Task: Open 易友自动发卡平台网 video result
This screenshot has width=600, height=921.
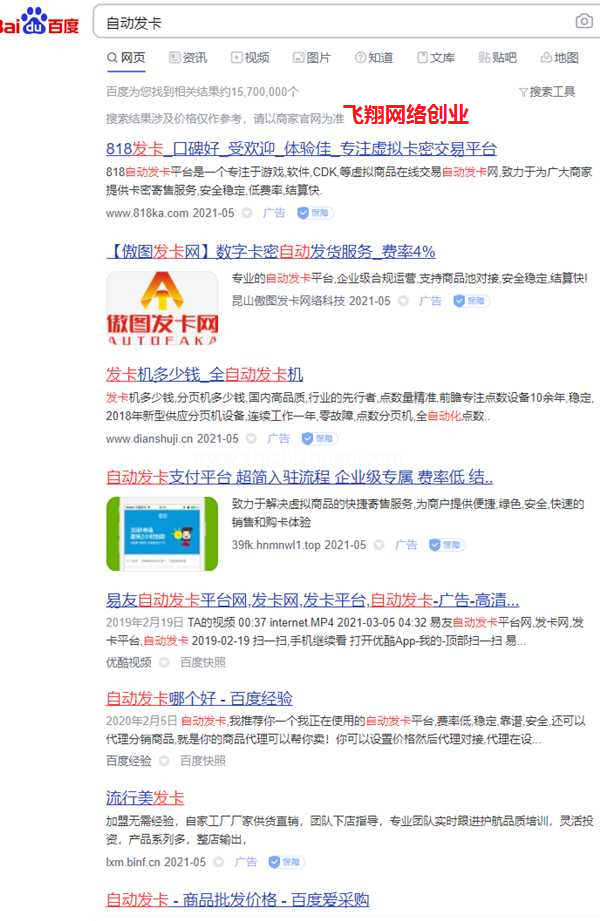Action: (x=312, y=601)
